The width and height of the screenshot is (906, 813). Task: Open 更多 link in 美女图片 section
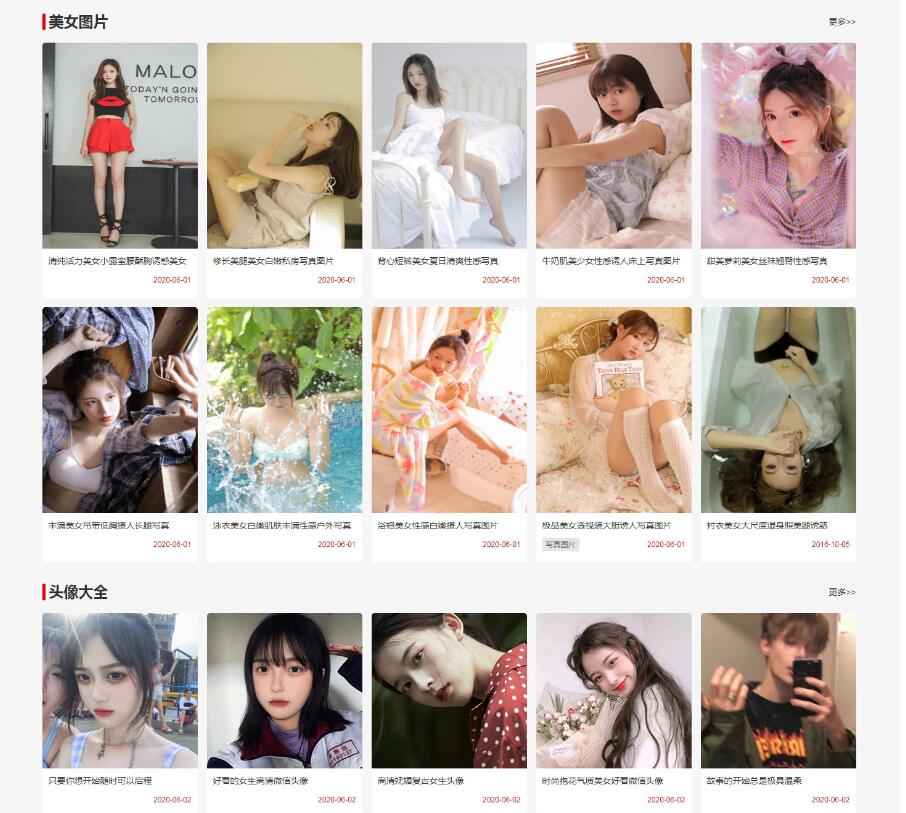(x=841, y=22)
